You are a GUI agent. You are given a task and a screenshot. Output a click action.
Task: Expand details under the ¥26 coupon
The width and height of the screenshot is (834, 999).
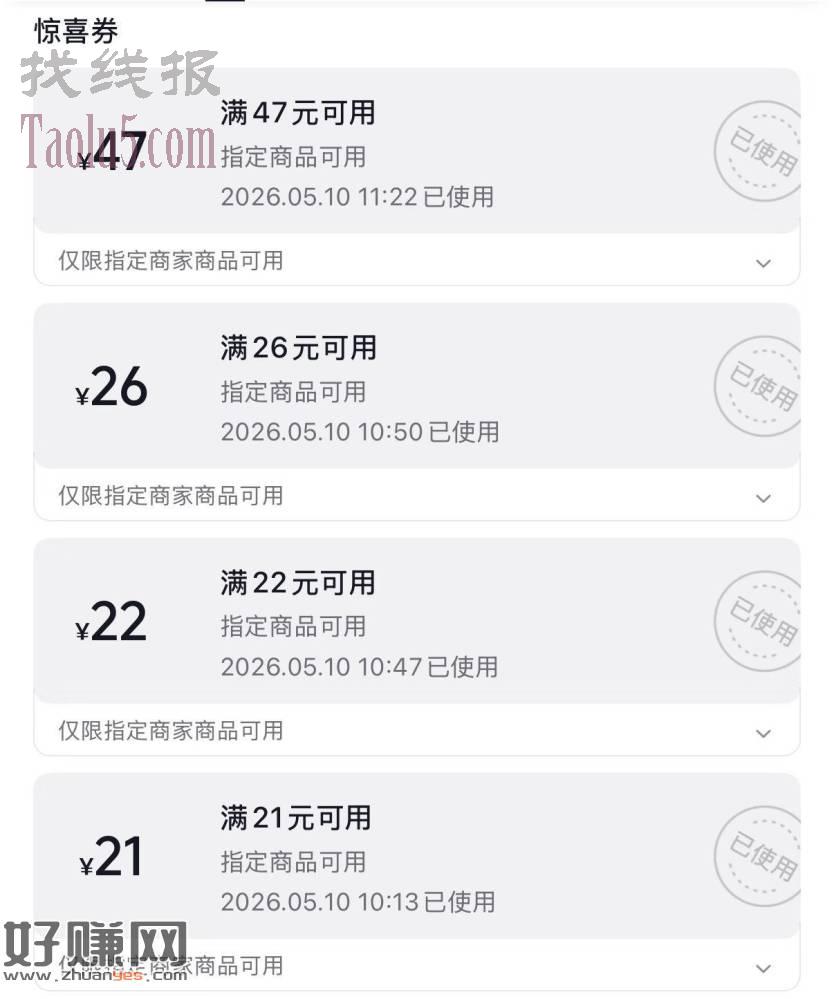click(763, 498)
